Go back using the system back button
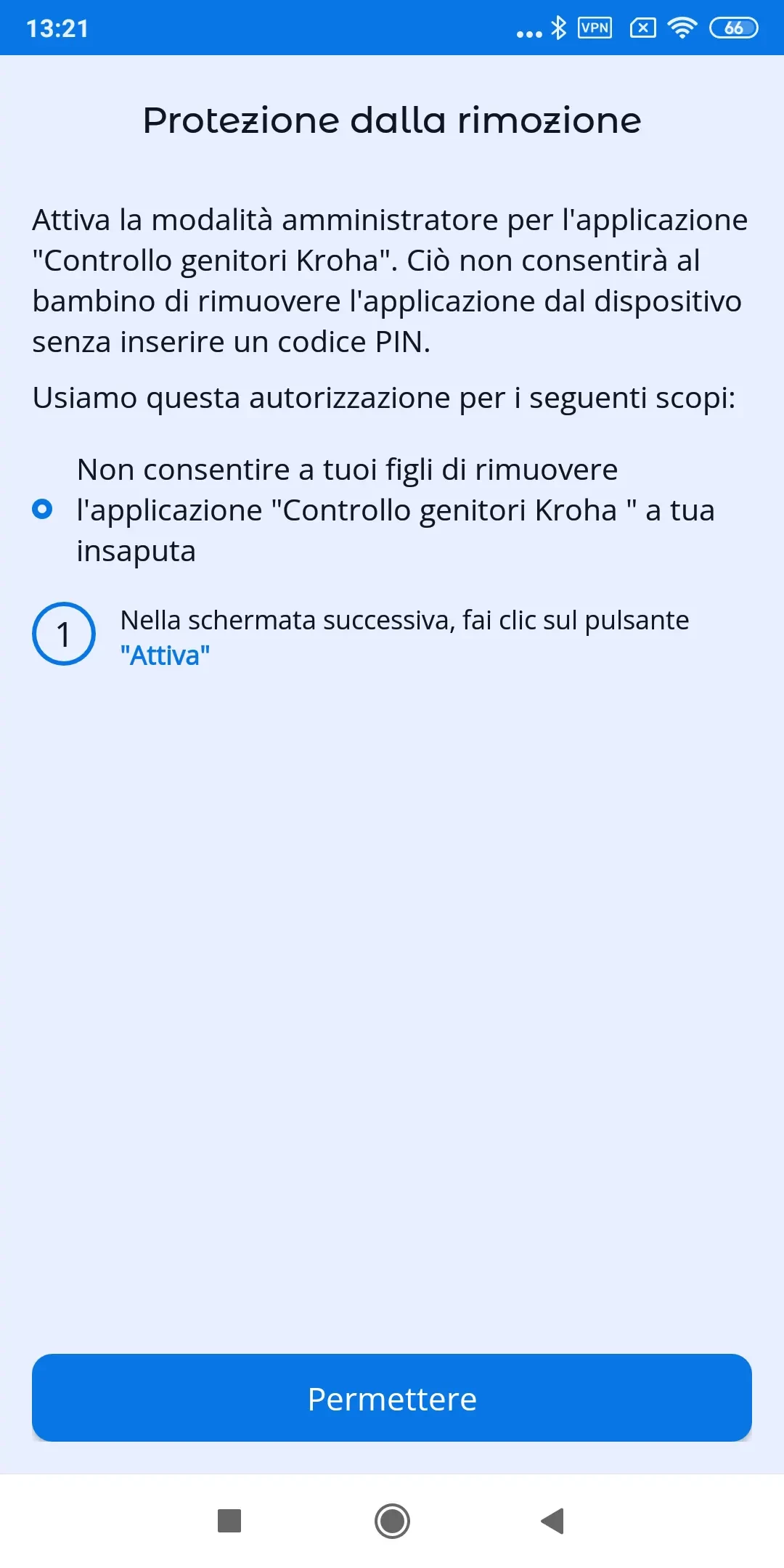784x1568 pixels. 553,1520
